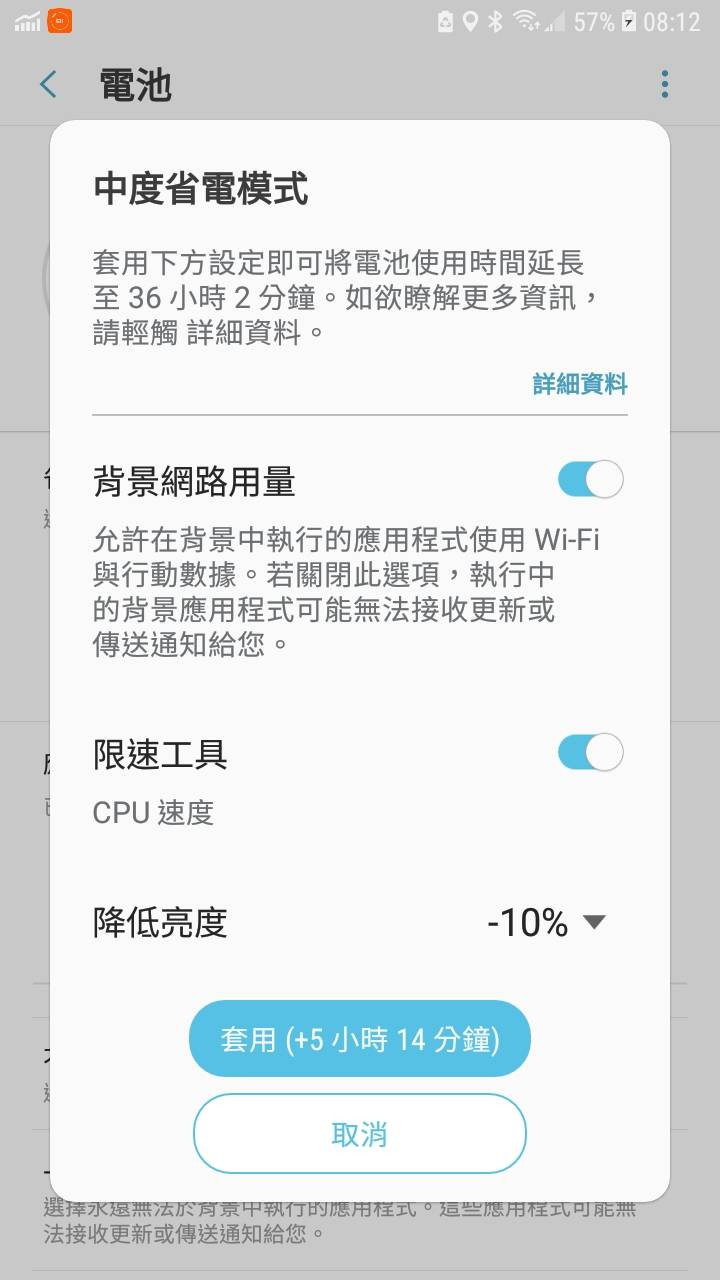This screenshot has width=720, height=1280.
Task: Disable the 限速工具 CPU speed switch
Action: click(x=590, y=752)
